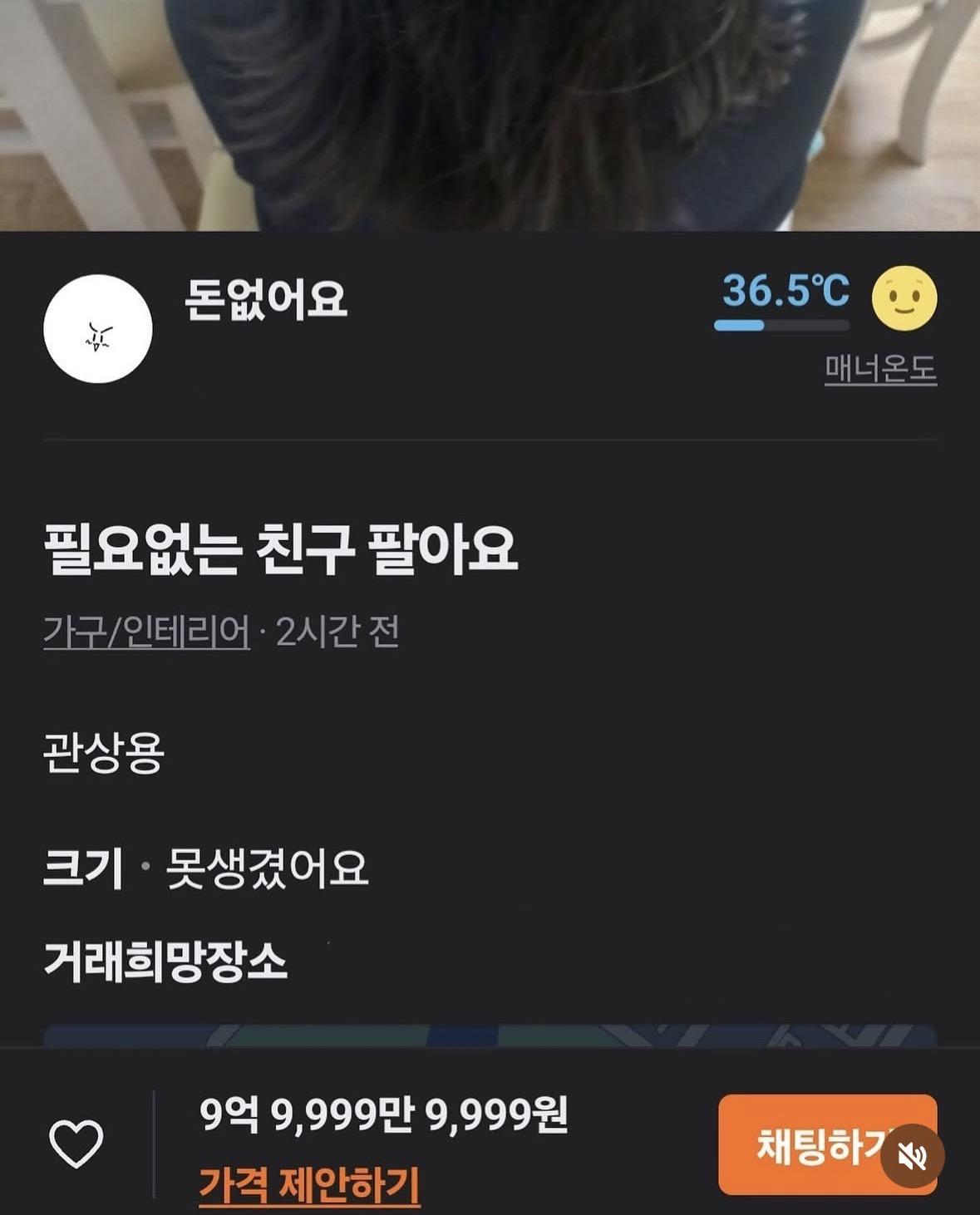Like this listing with the heart icon

click(x=76, y=1144)
